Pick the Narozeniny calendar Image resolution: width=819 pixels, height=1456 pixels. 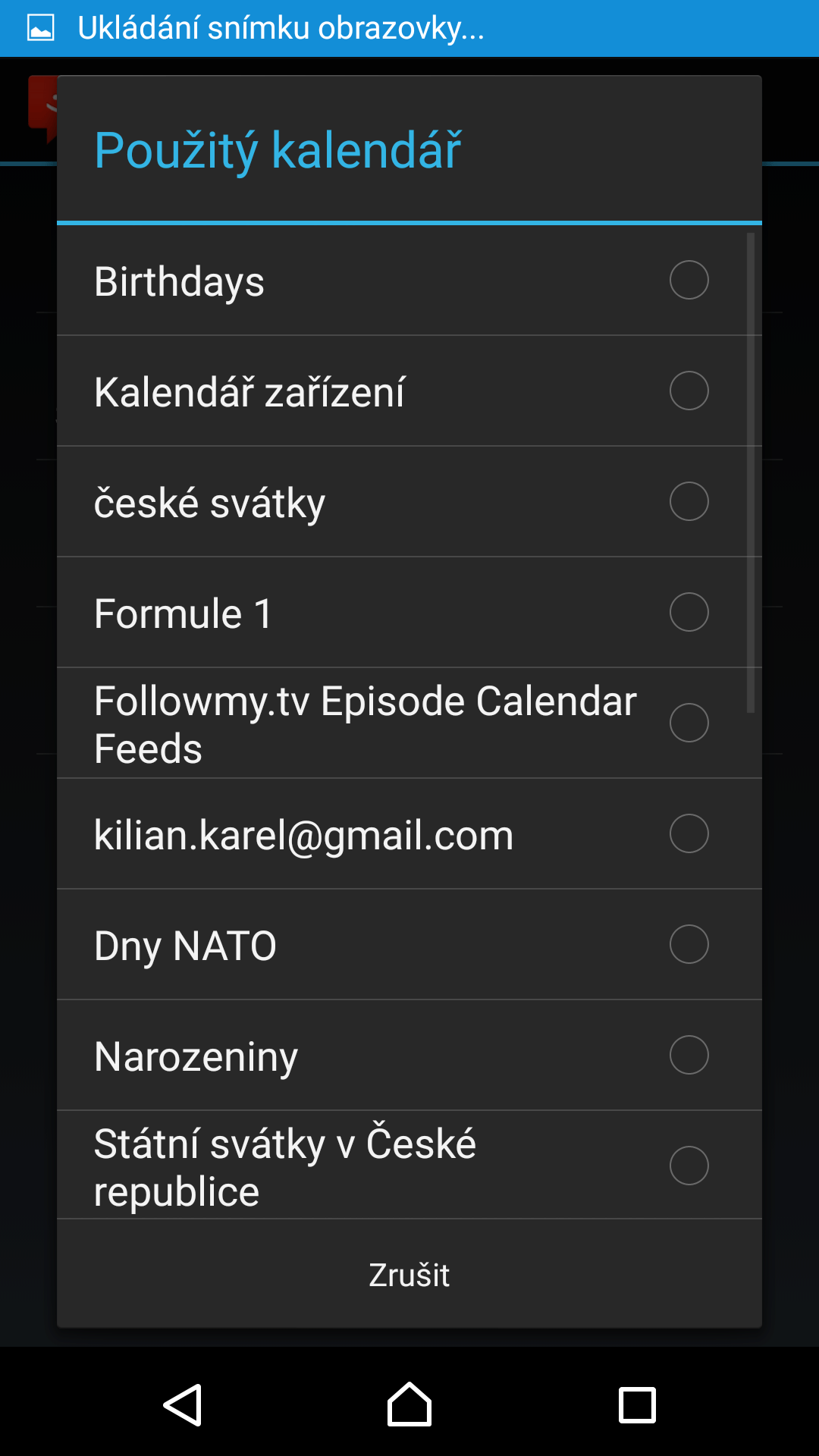pos(409,1056)
